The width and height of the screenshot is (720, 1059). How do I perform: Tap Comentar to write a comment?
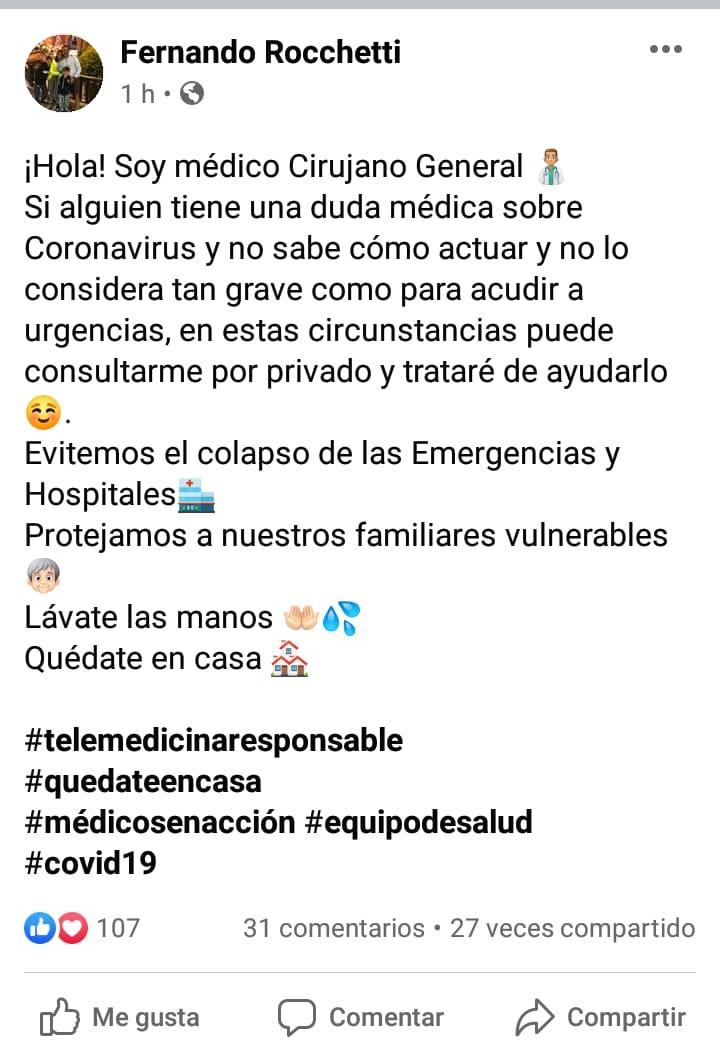(x=361, y=1018)
